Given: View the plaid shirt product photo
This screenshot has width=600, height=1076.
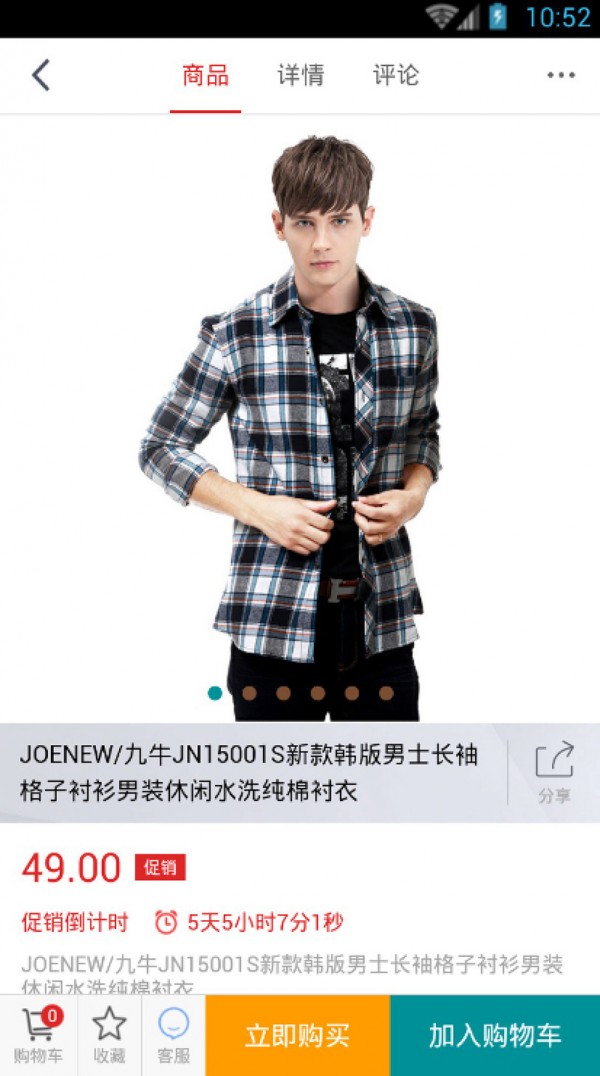Looking at the screenshot, I should click(300, 420).
